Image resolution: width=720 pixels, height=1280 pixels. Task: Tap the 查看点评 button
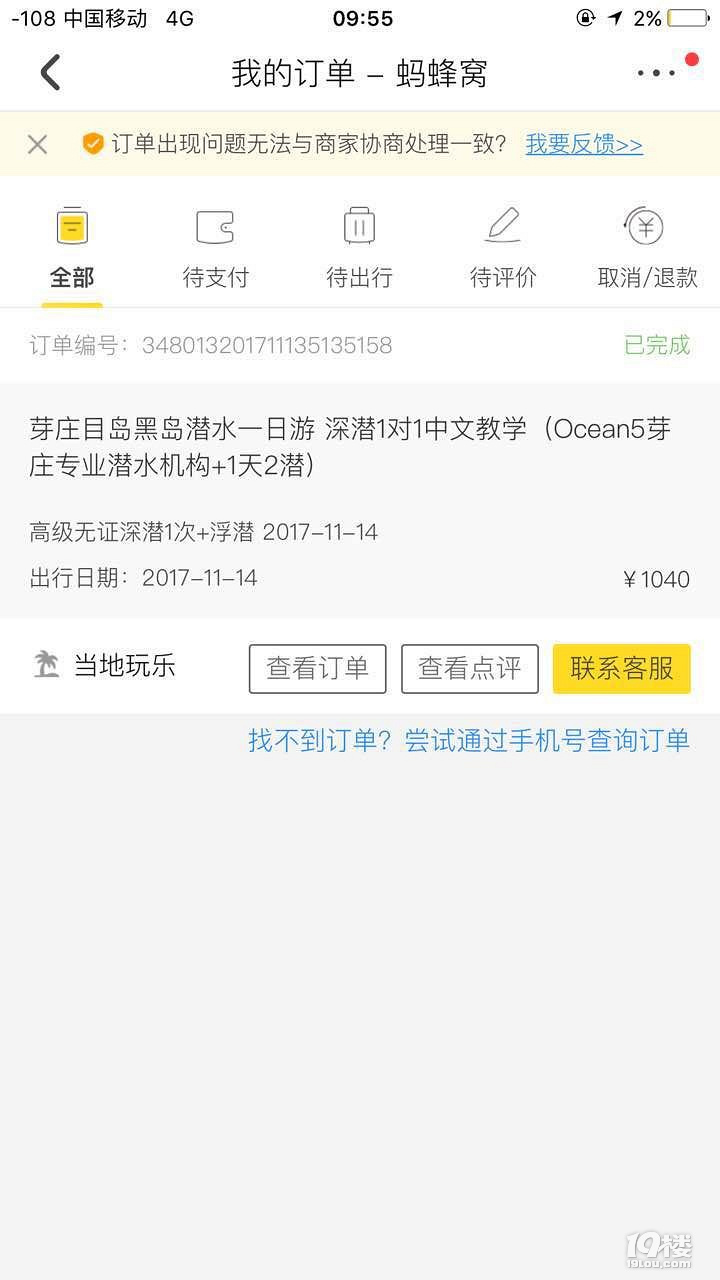coord(470,668)
